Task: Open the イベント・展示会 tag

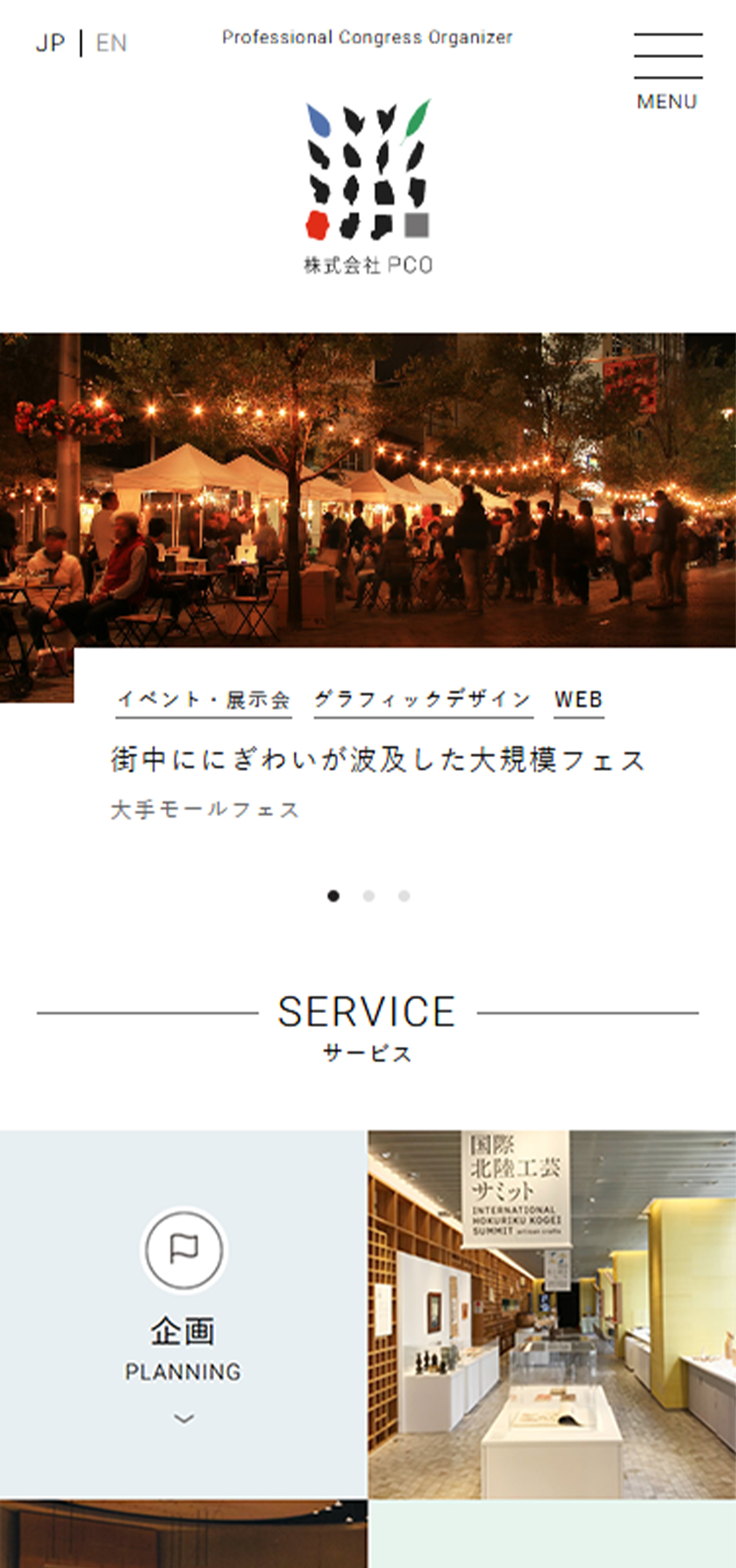Action: tap(204, 699)
